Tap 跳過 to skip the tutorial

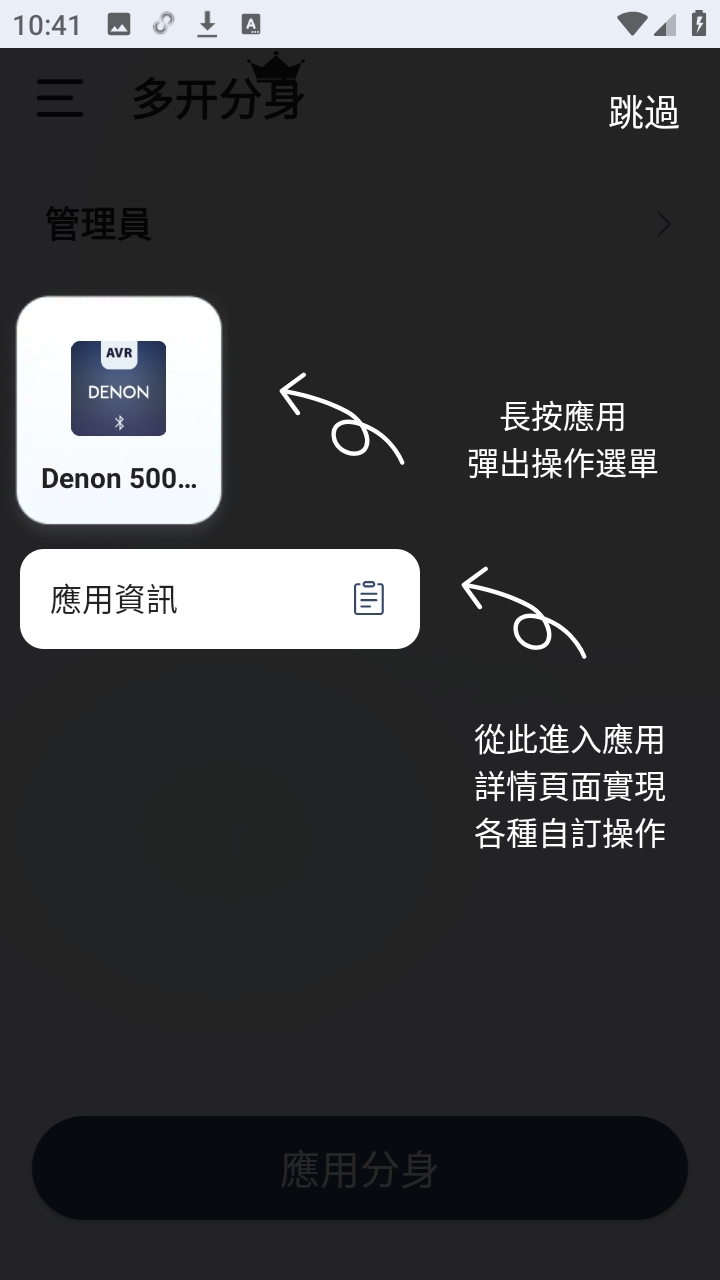pyautogui.click(x=644, y=113)
